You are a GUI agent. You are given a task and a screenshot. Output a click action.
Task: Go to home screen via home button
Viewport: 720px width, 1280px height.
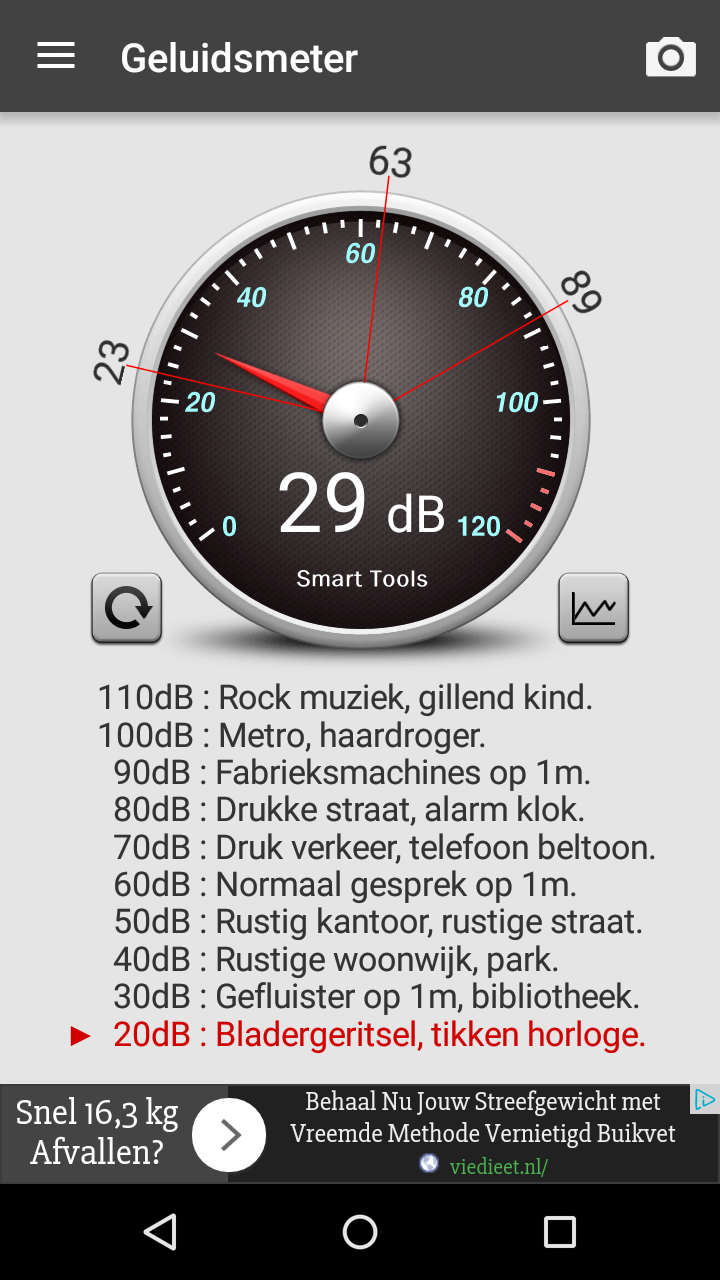click(x=360, y=1232)
